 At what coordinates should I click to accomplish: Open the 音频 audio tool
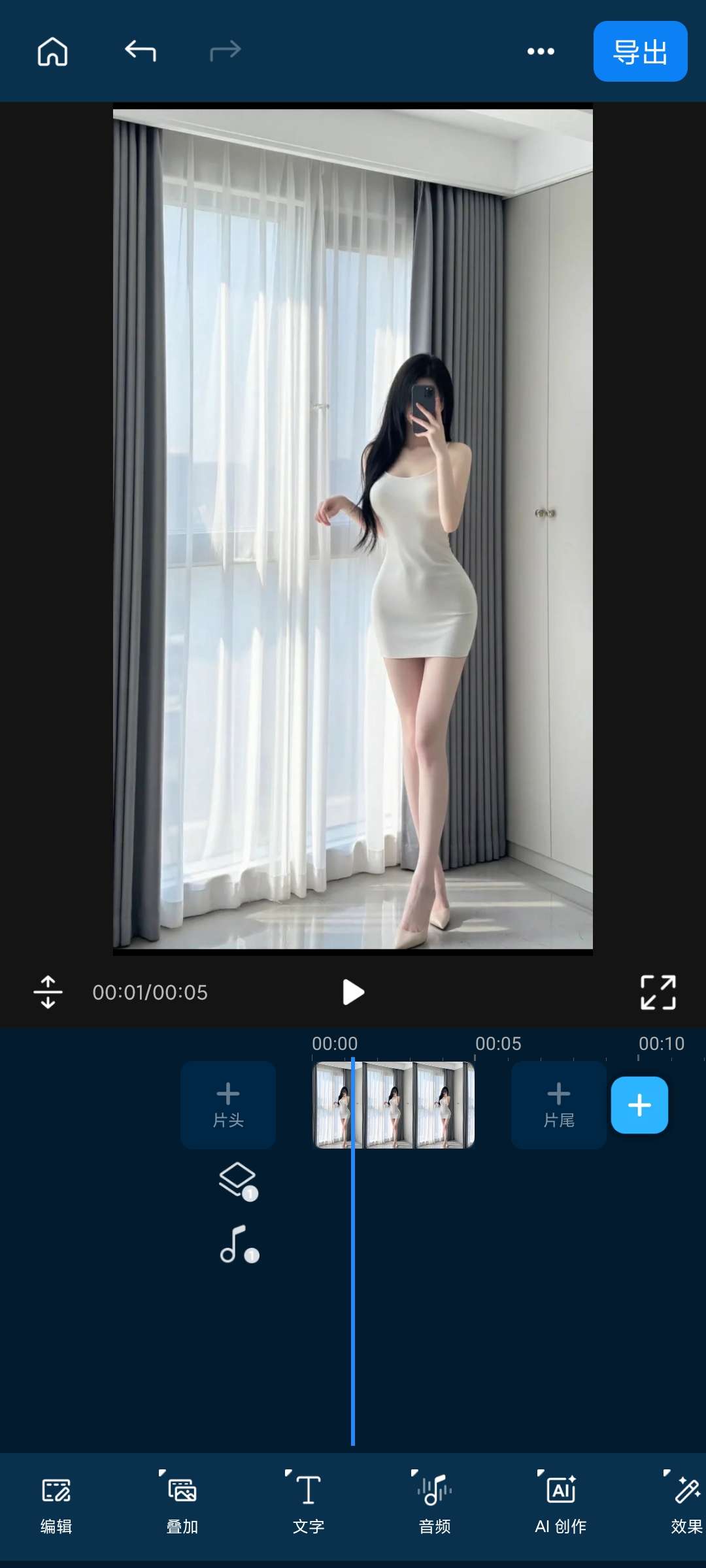[x=435, y=1503]
